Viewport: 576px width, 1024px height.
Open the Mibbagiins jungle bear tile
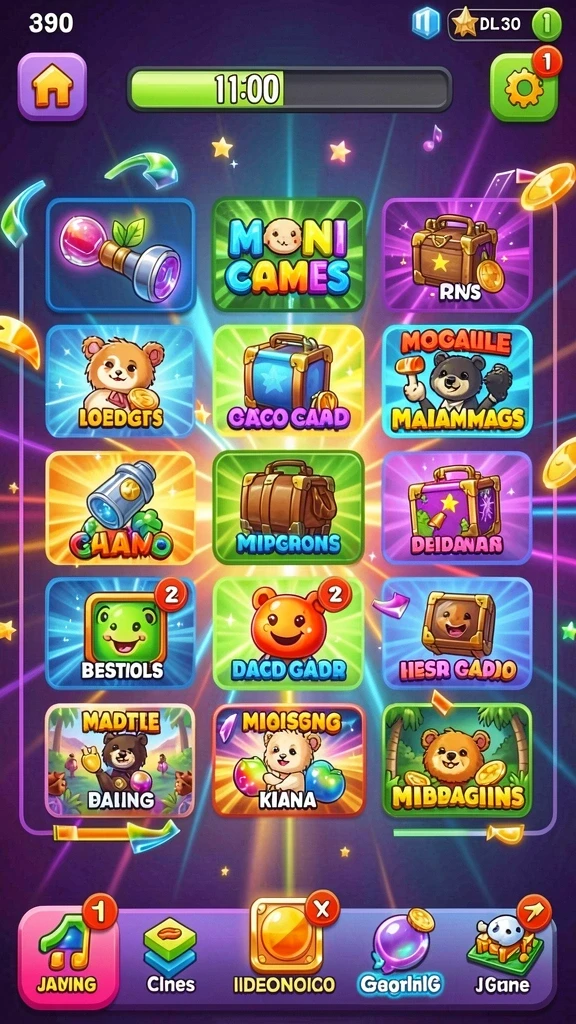point(457,760)
